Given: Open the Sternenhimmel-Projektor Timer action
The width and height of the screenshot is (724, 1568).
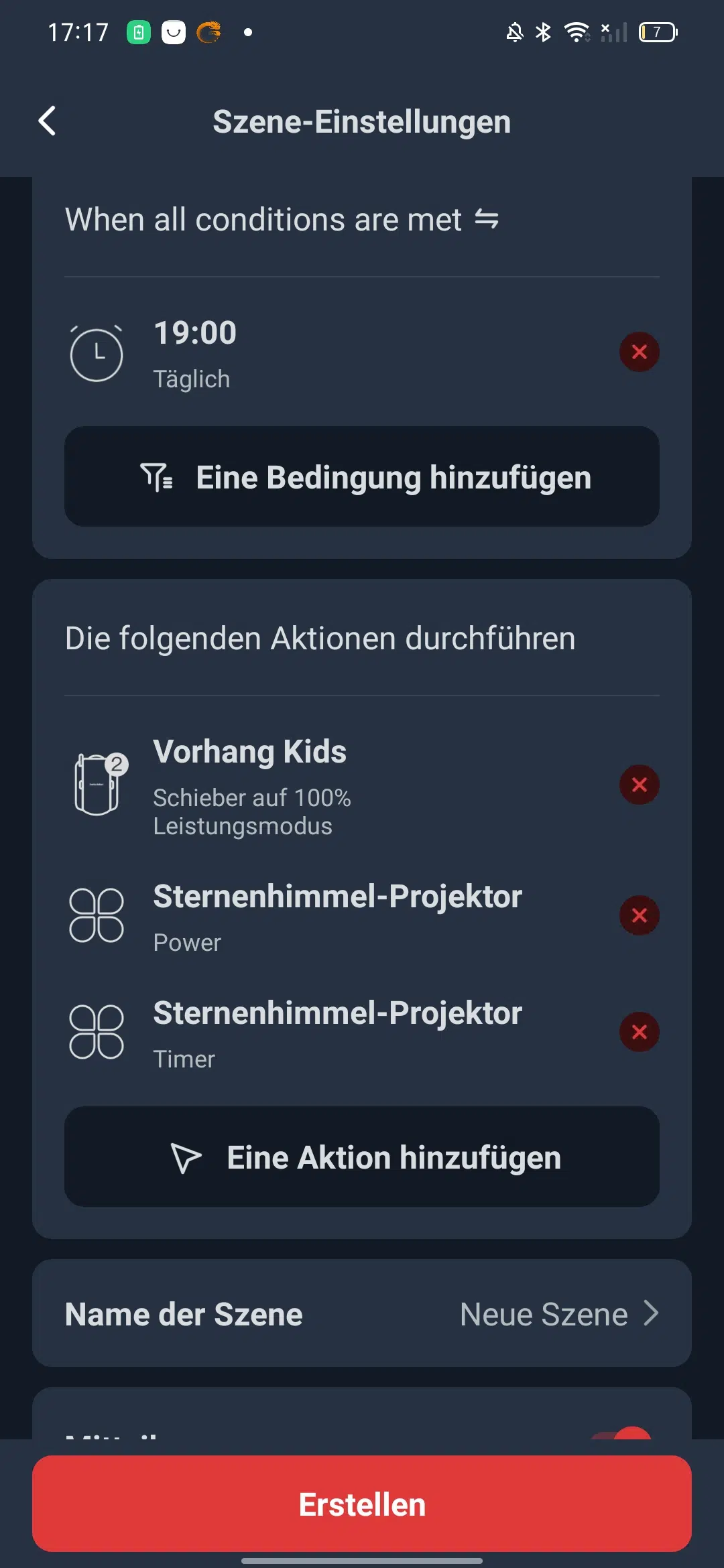Looking at the screenshot, I should pos(335,1032).
